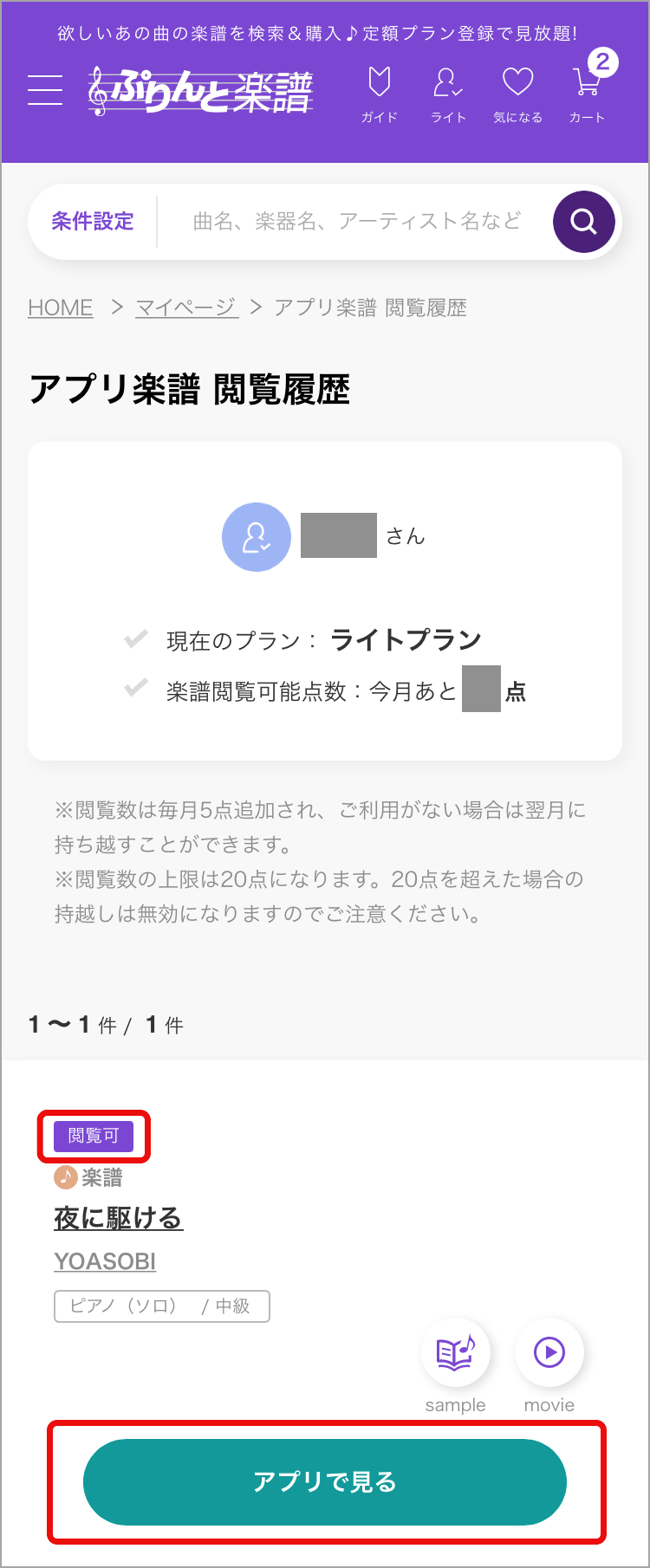Screen dimensions: 650x1568
Task: Open the カート shopping cart
Action: click(587, 93)
